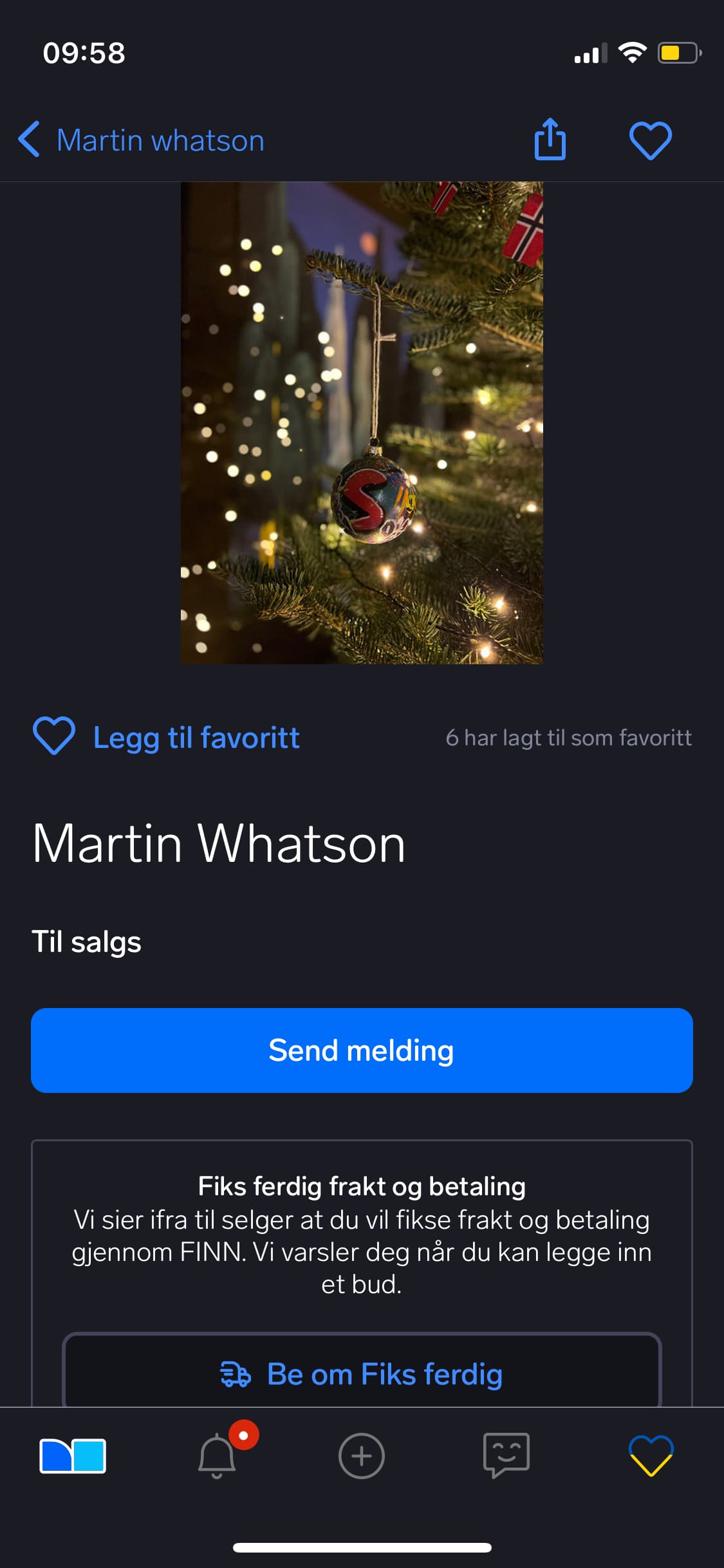Open the messages tab

[506, 1455]
